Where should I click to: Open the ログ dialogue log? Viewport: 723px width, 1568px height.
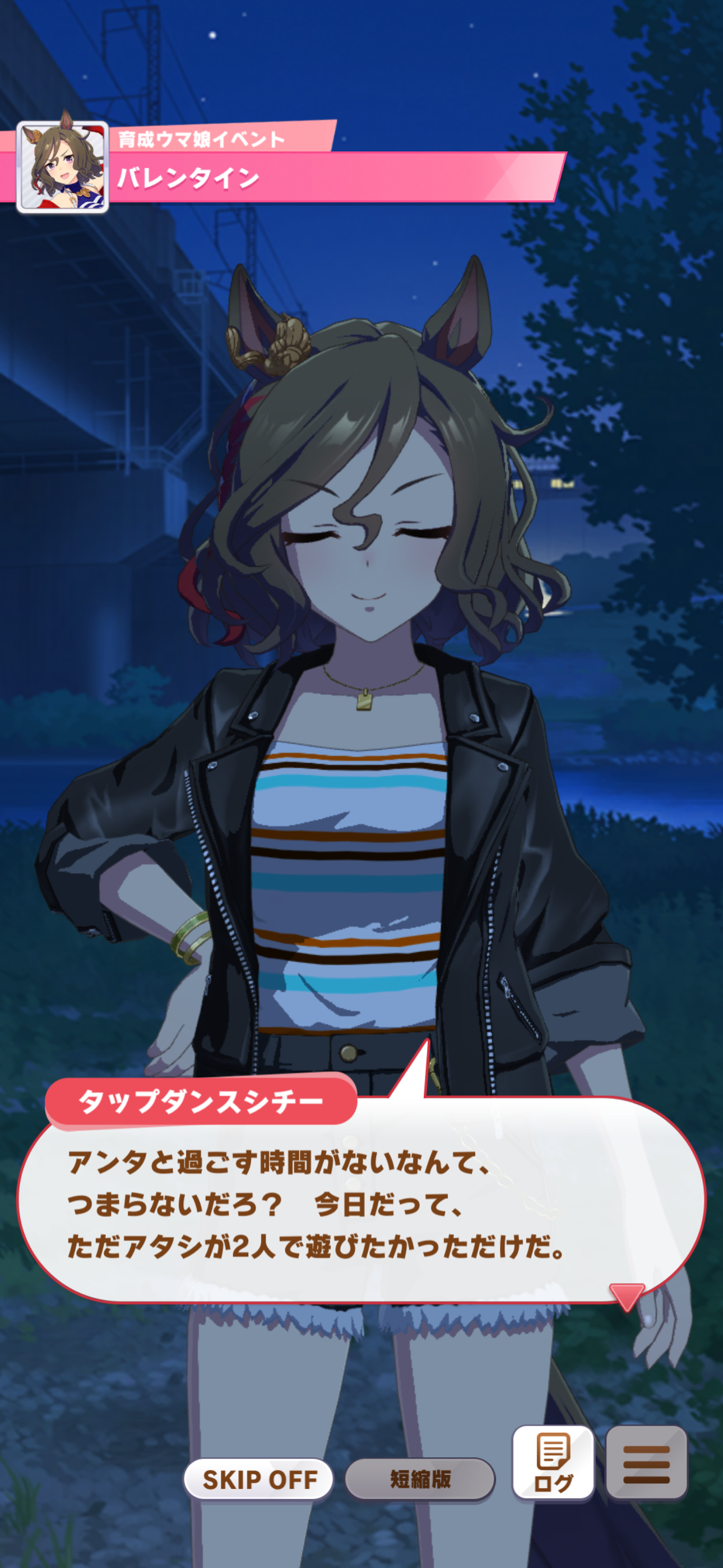click(x=553, y=1463)
